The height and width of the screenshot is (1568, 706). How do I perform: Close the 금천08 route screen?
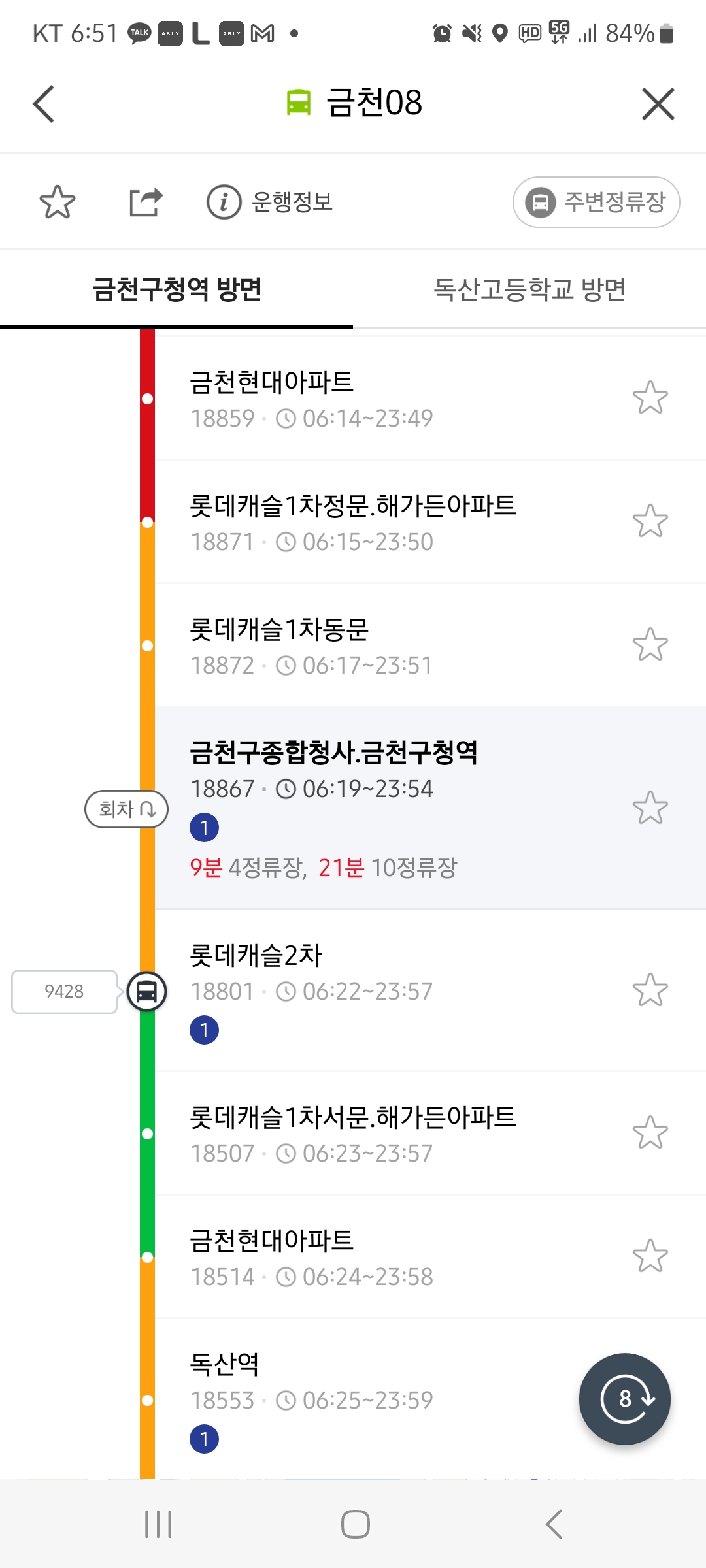[x=658, y=104]
